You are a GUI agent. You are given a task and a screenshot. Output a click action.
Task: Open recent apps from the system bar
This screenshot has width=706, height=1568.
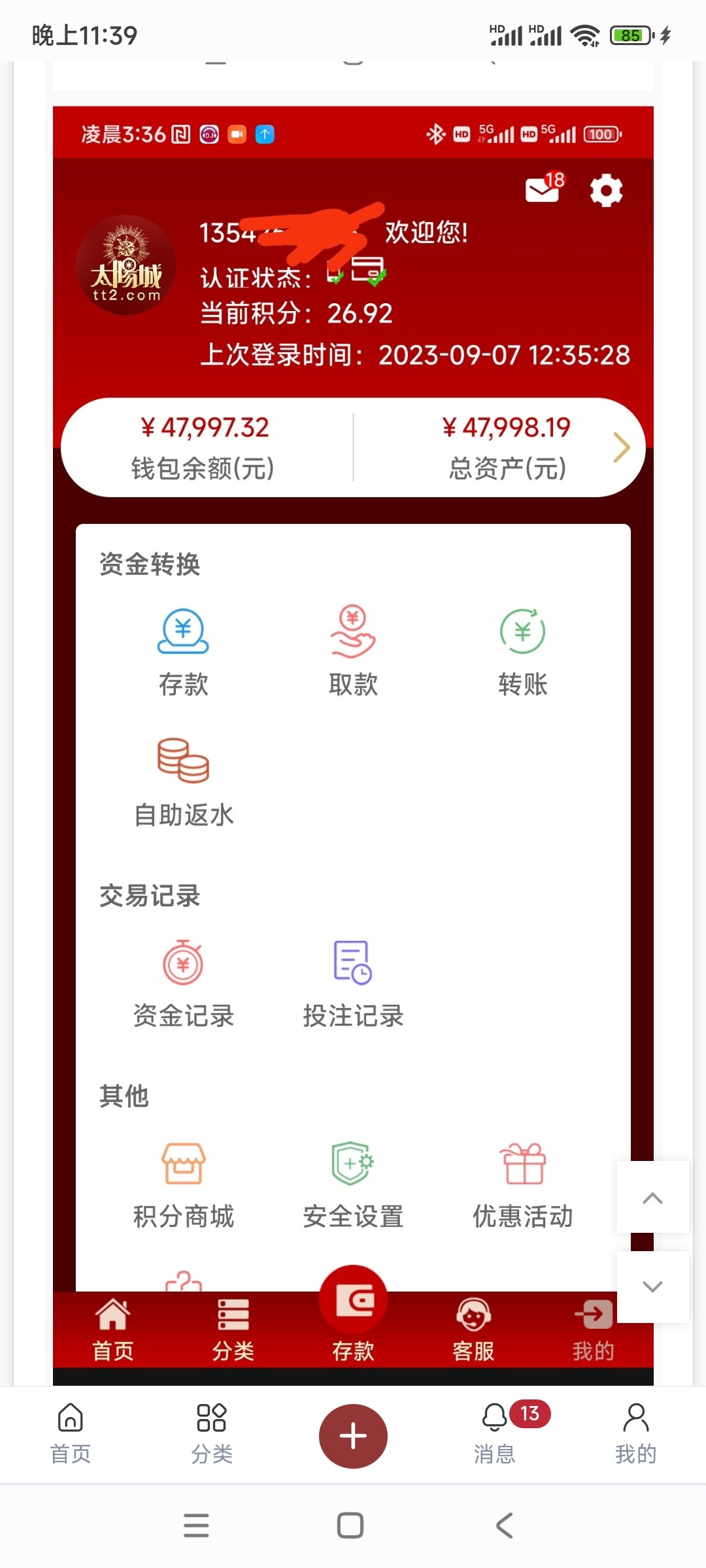196,1526
